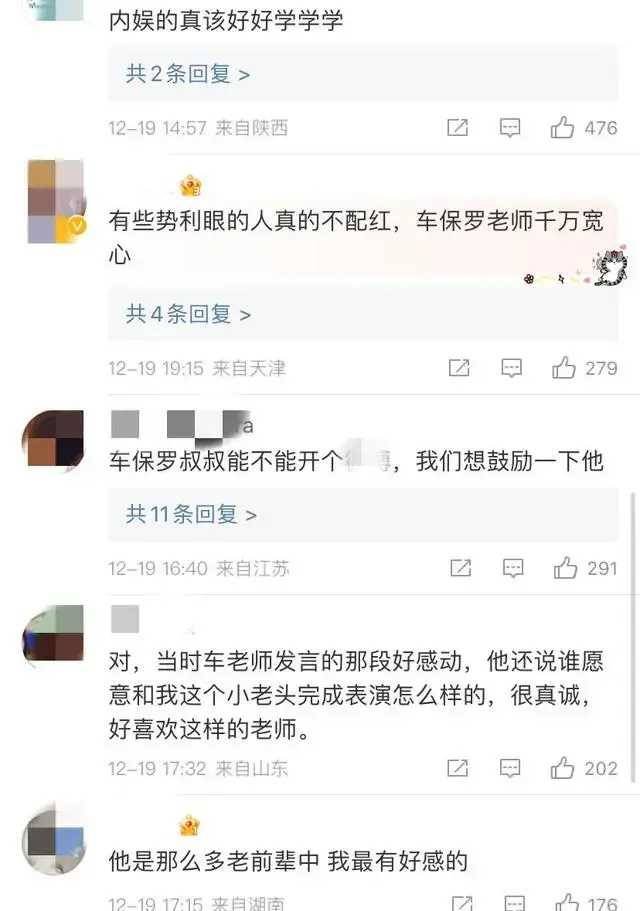Reply to the comment from 陕西
Viewport: 640px width, 911px height.
point(510,128)
